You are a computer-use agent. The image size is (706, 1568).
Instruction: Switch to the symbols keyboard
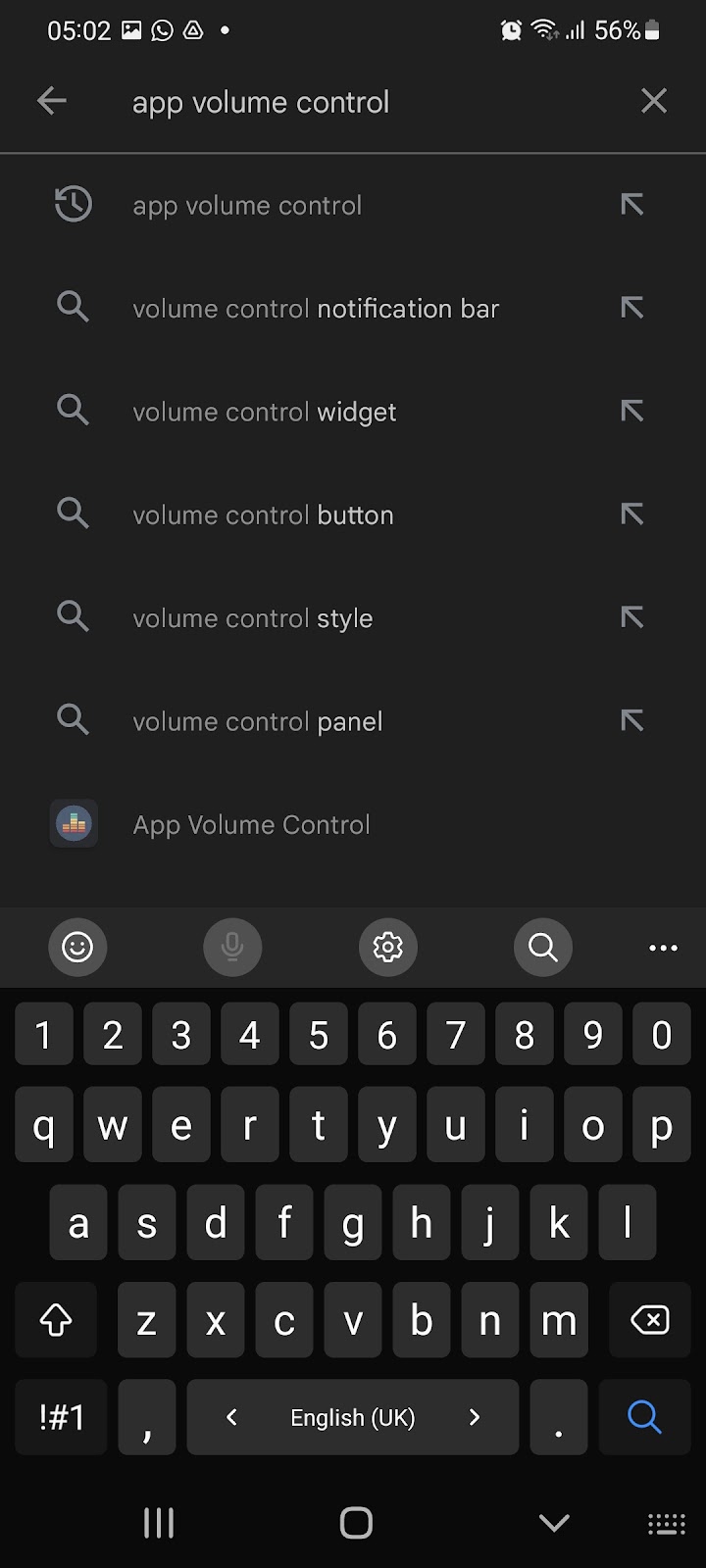point(61,1417)
